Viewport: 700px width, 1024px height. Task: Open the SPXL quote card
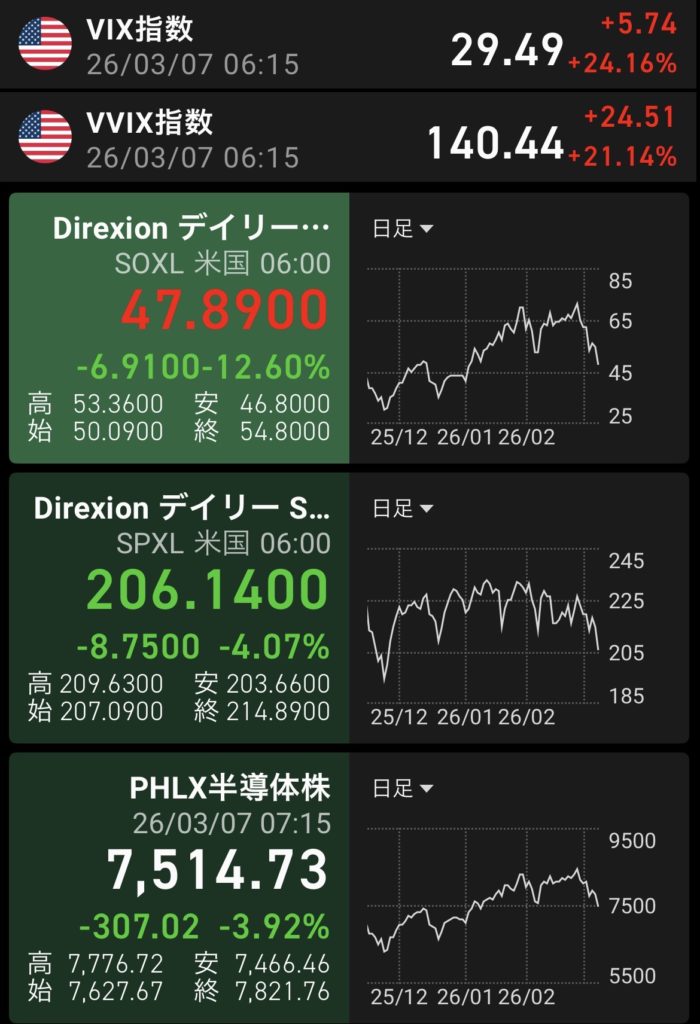tap(180, 608)
